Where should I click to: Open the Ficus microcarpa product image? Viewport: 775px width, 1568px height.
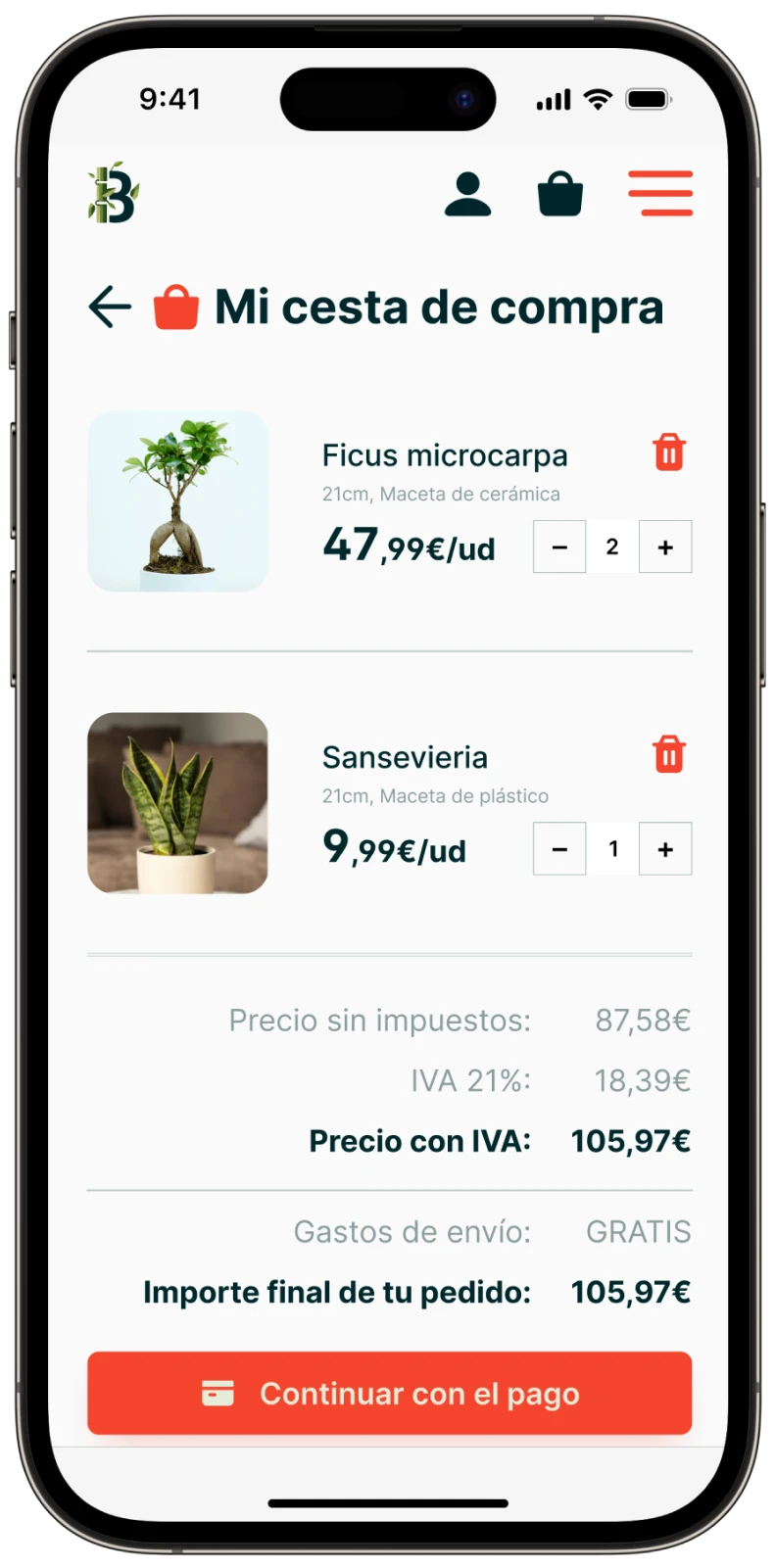(x=178, y=500)
